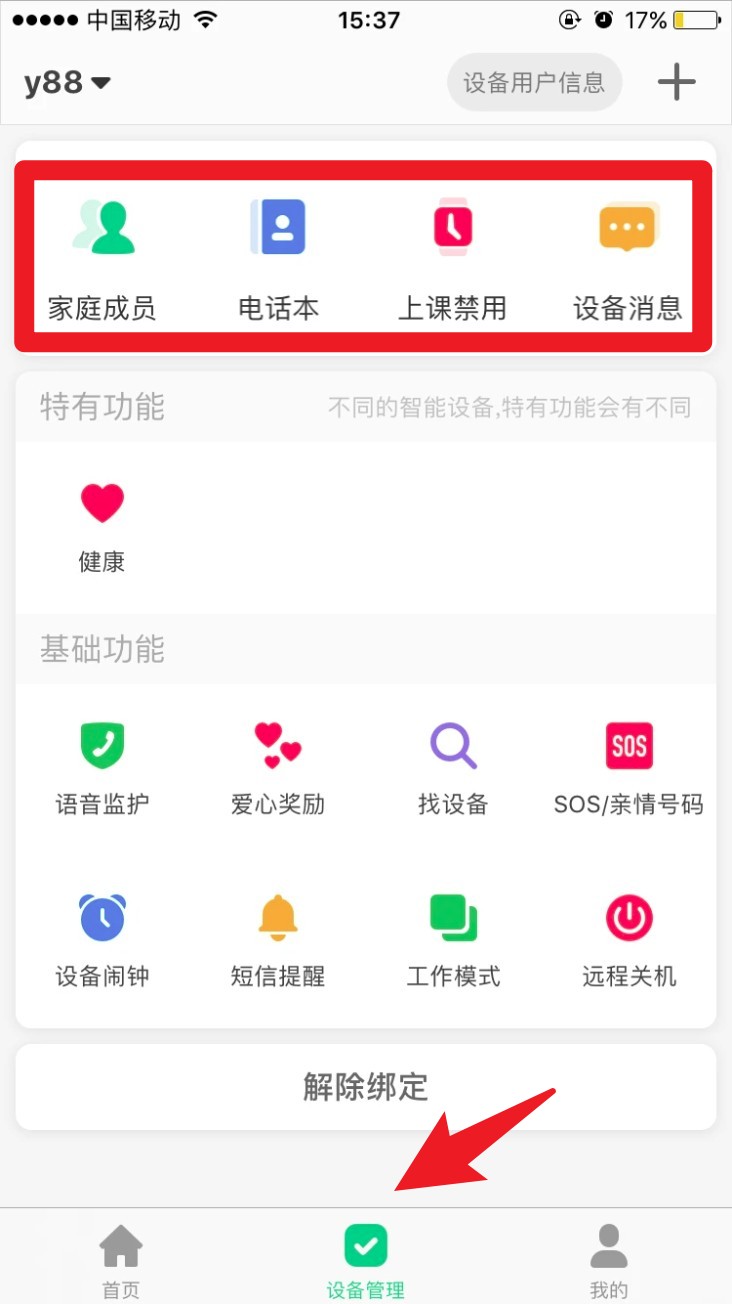Tap 远程关机 remote shutdown
732x1304 pixels.
click(x=629, y=940)
